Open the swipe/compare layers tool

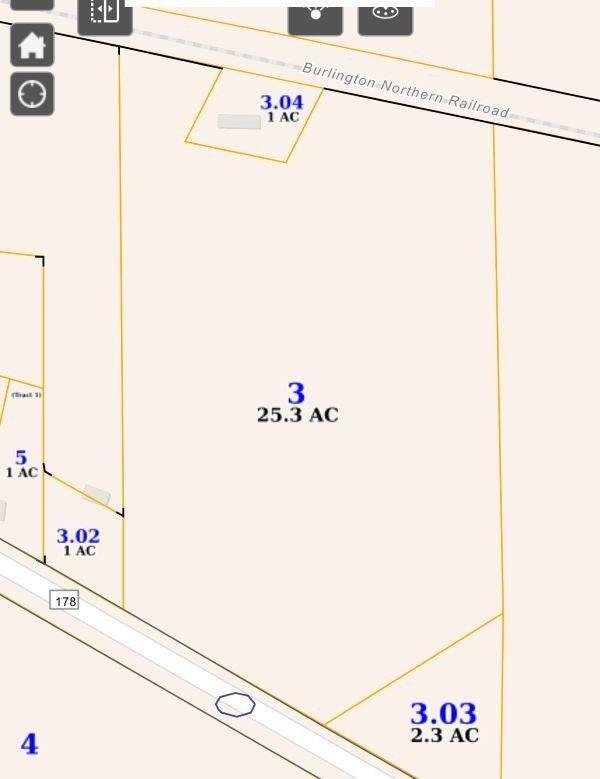105,13
